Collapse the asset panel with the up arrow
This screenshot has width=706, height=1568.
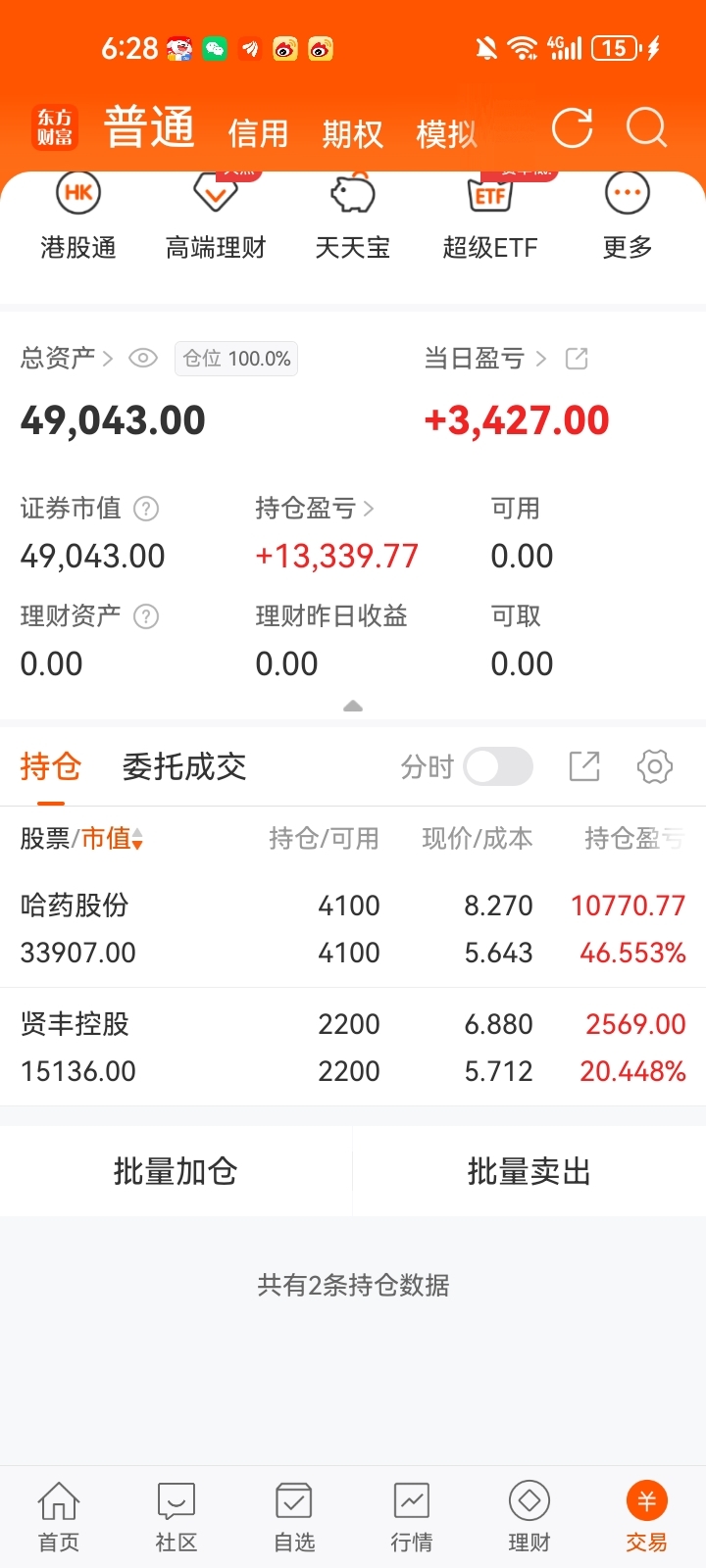353,706
